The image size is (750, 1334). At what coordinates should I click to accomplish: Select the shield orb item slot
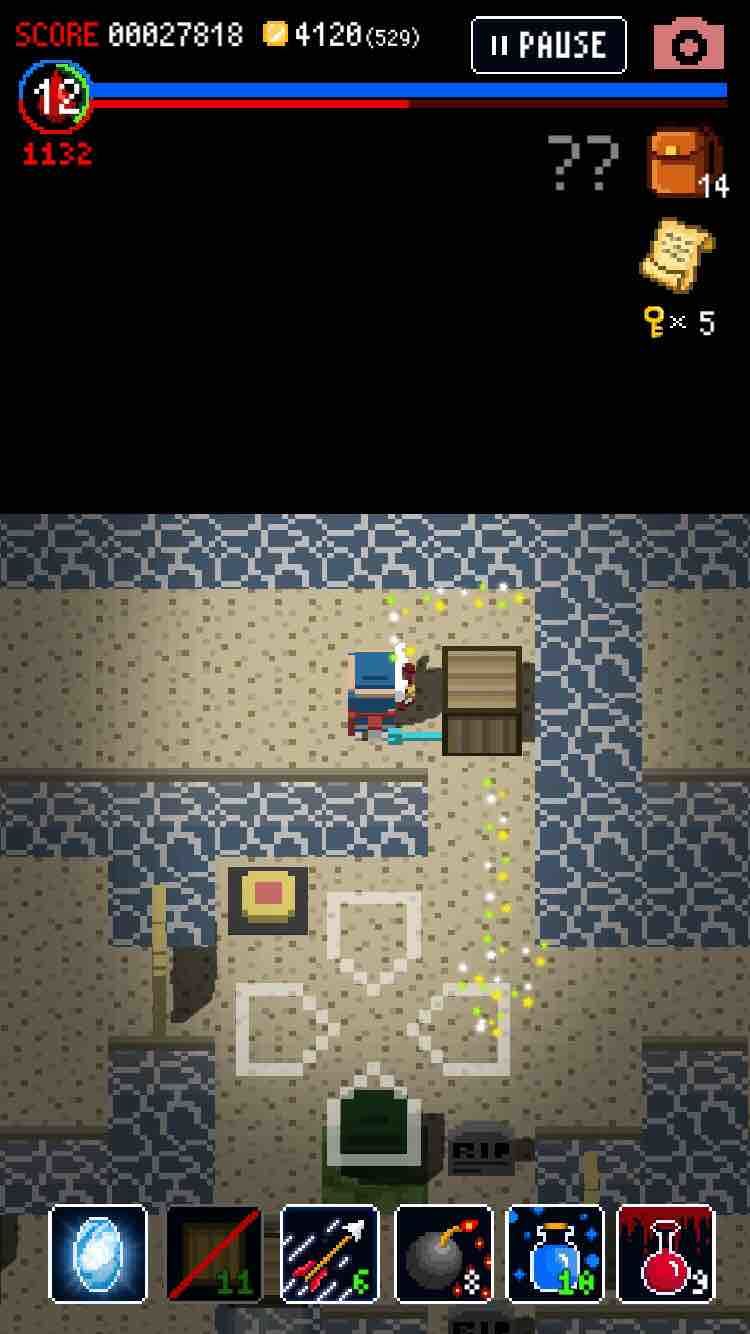(x=97, y=1255)
